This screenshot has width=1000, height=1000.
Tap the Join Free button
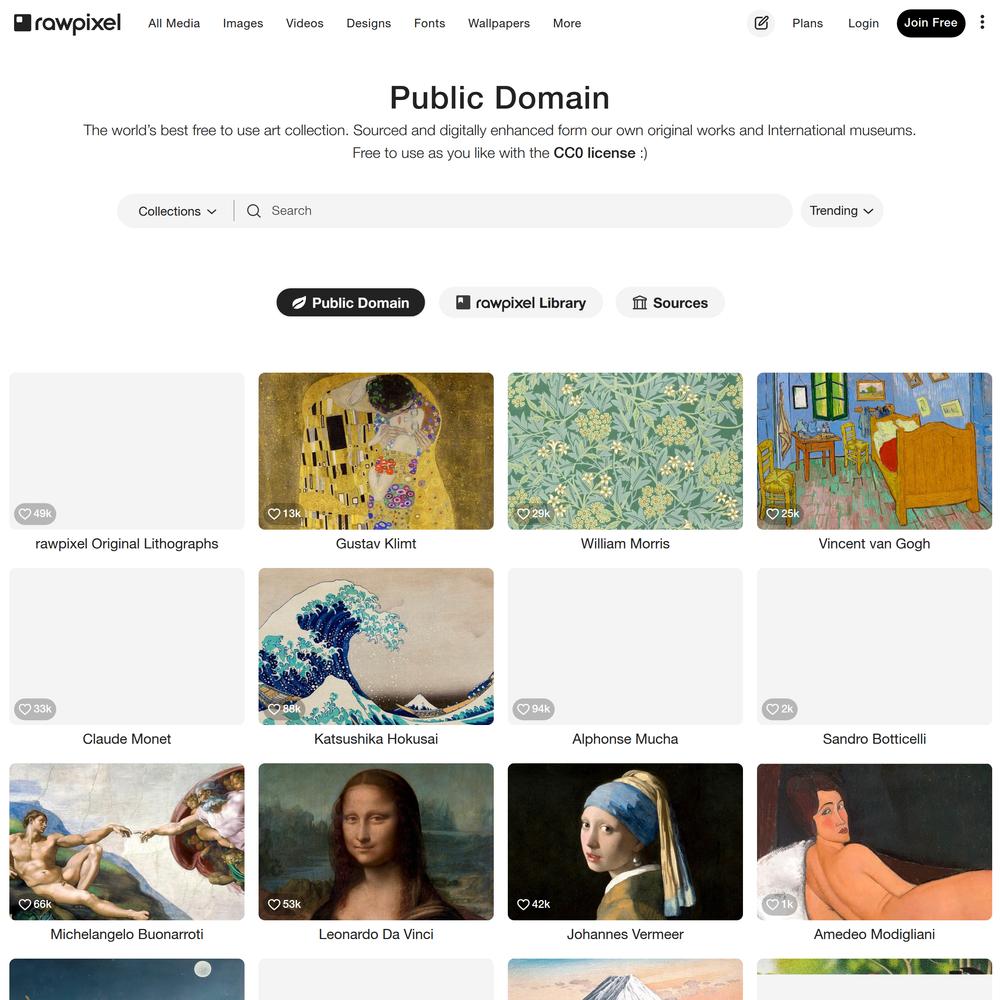[930, 23]
